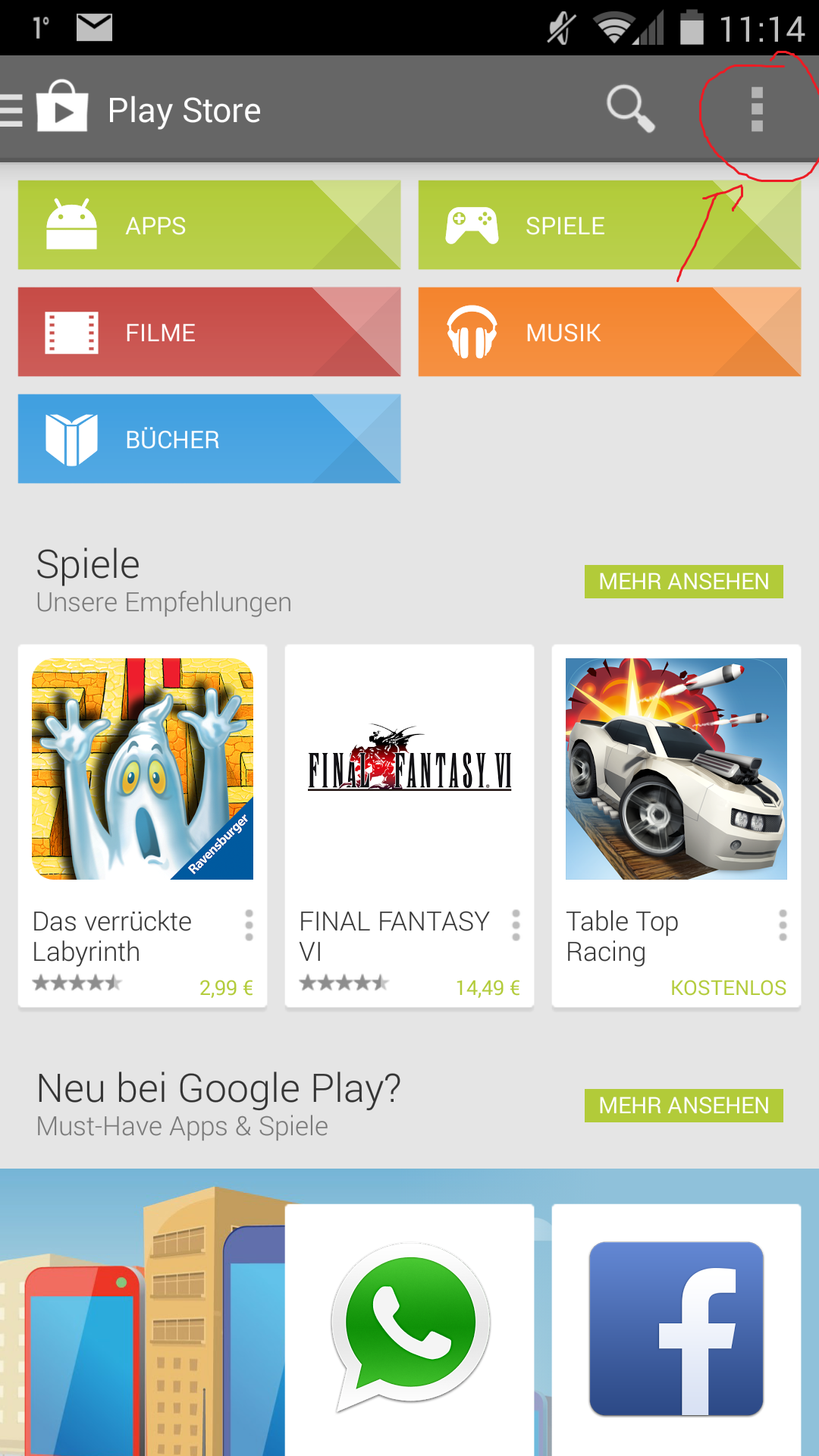Open the search magnifier icon
Image resolution: width=819 pixels, height=1456 pixels.
tap(630, 109)
